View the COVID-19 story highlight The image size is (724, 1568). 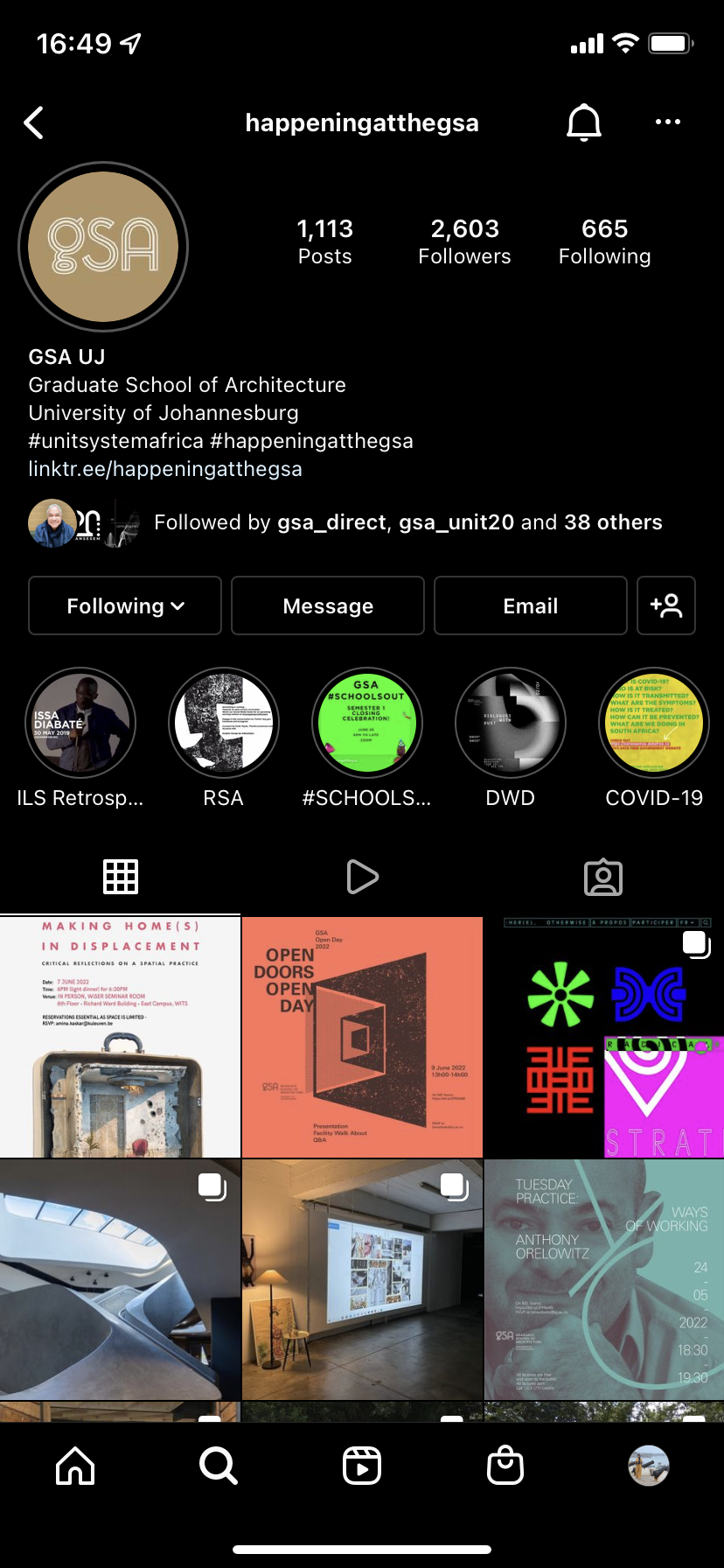(654, 724)
